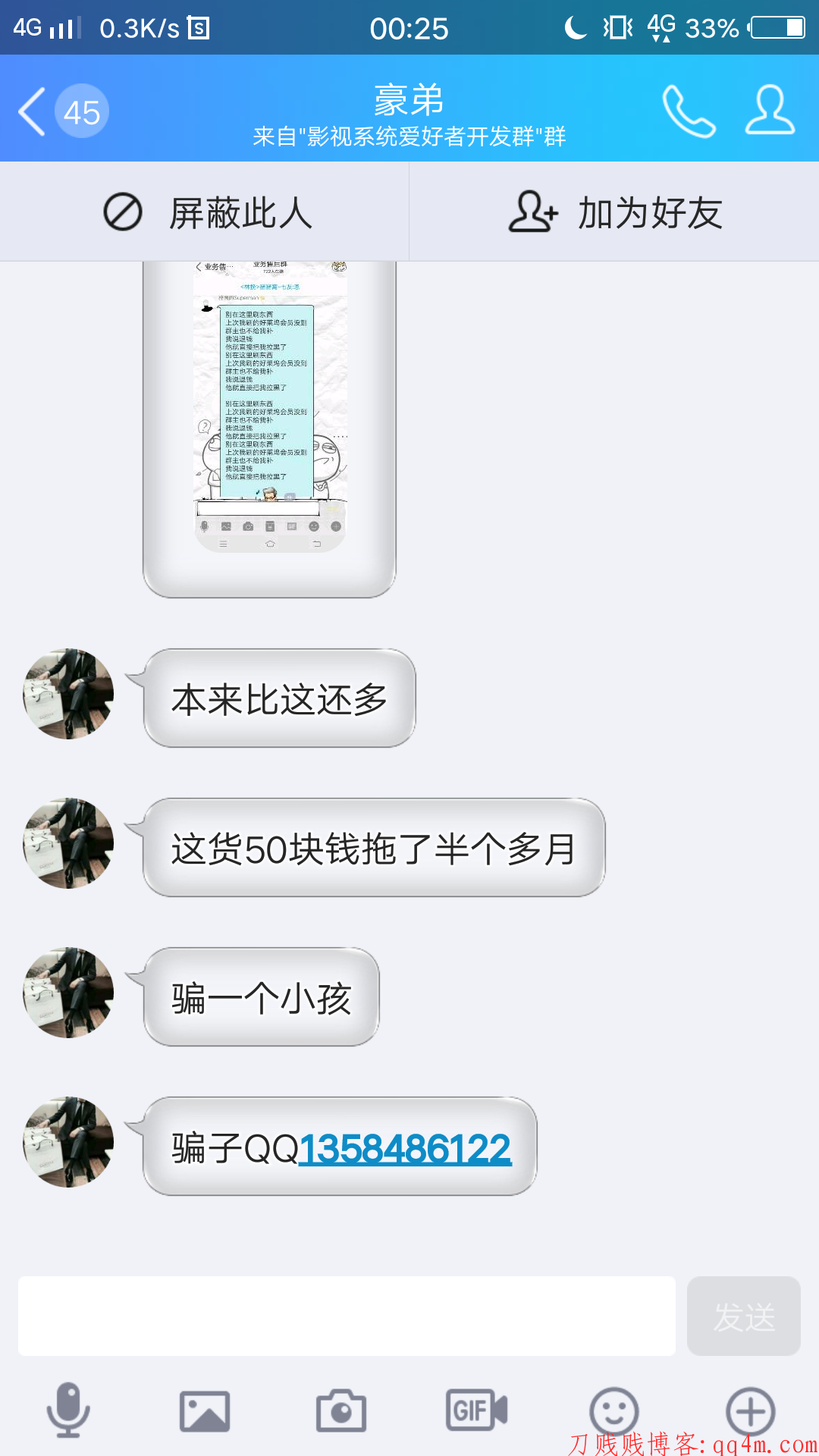This screenshot has width=819, height=1456.
Task: Open the photo gallery picker
Action: (x=205, y=1410)
